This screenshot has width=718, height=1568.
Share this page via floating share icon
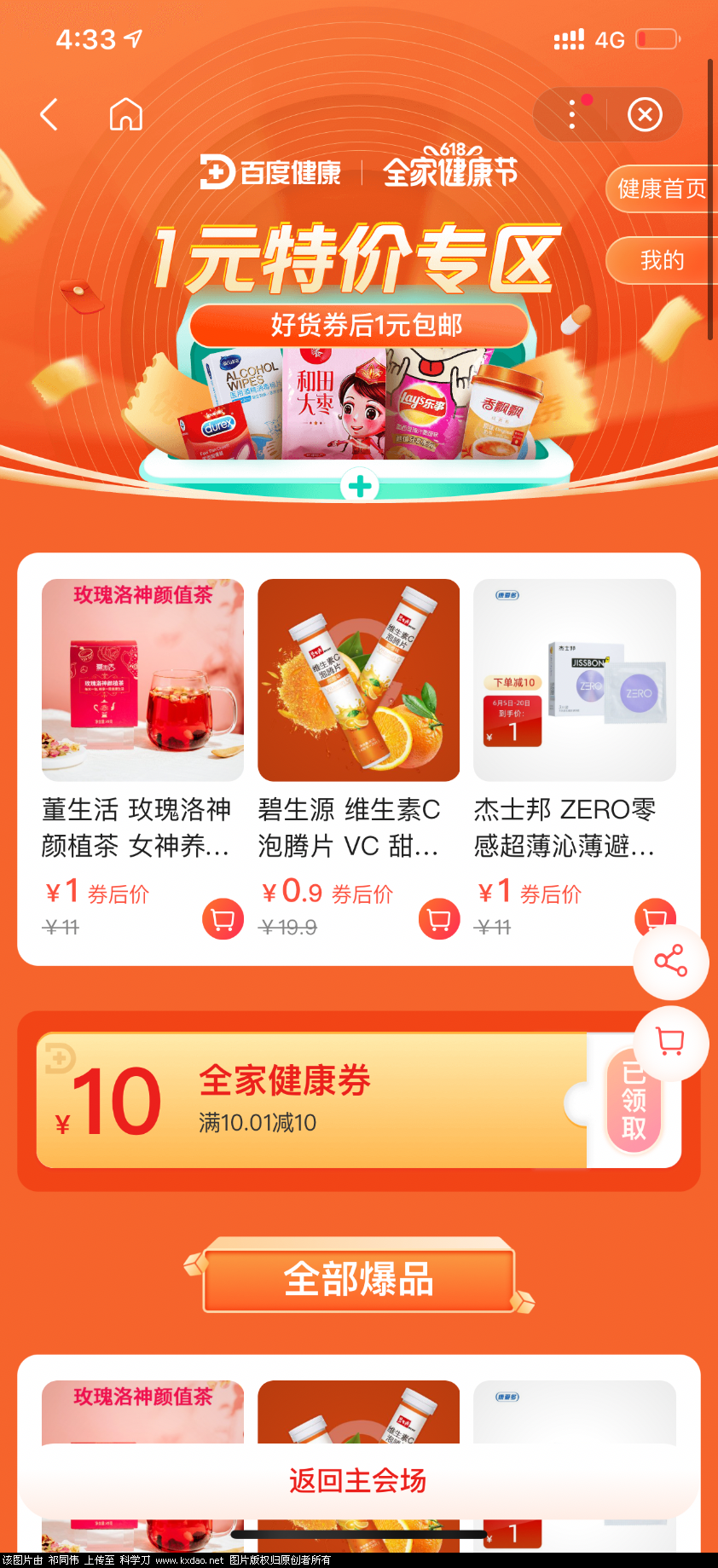(670, 962)
